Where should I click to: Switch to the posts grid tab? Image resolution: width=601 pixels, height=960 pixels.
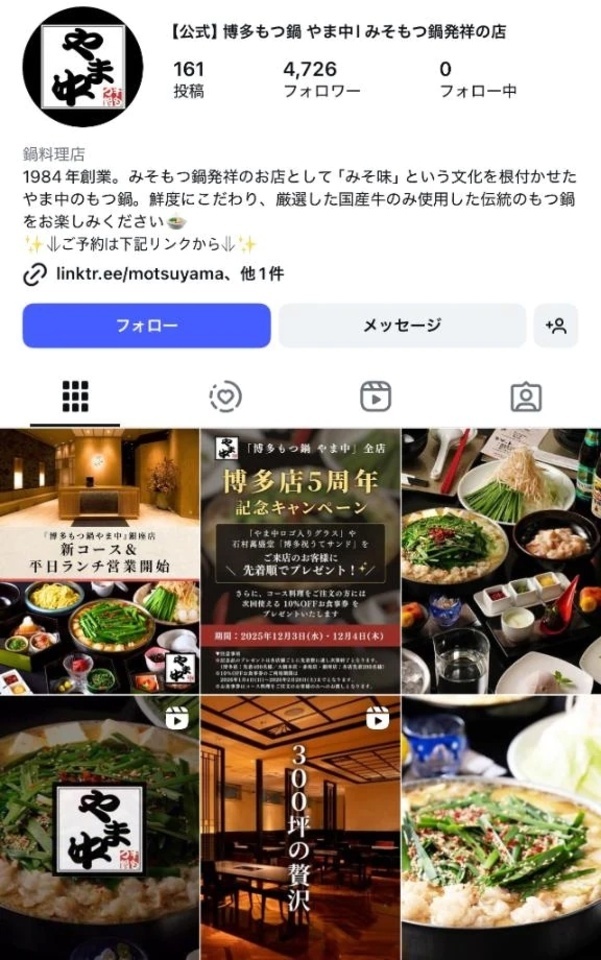point(75,397)
